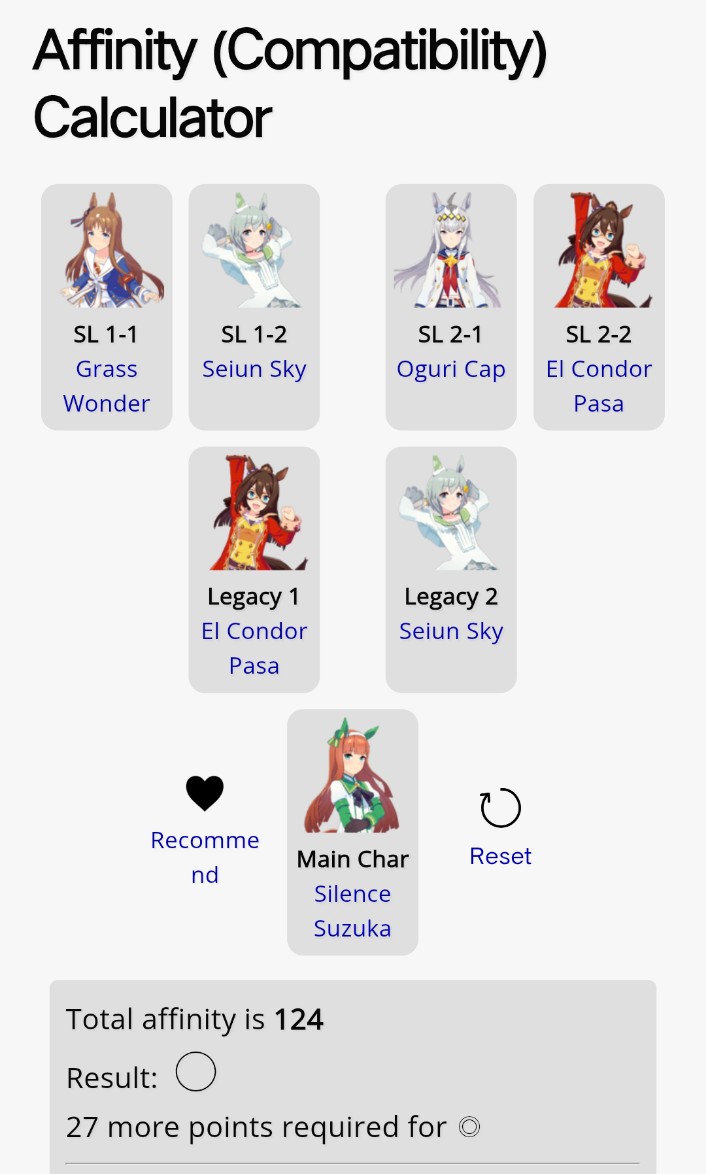Screen dimensions: 706x1174
Task: Change the SL 1-2 Seiun Sky slot
Action: click(254, 306)
